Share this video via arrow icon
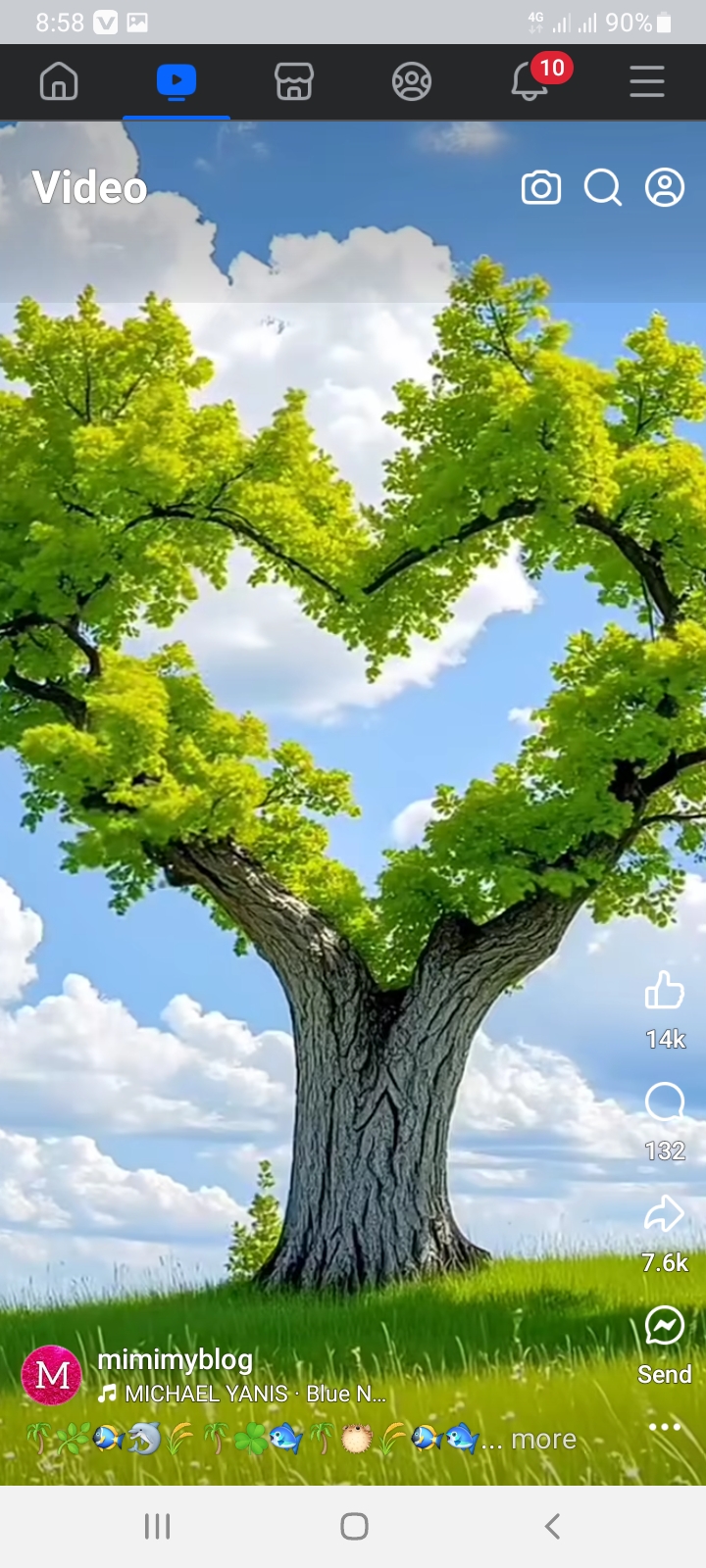Screen dimensions: 706x1568 click(x=665, y=1214)
